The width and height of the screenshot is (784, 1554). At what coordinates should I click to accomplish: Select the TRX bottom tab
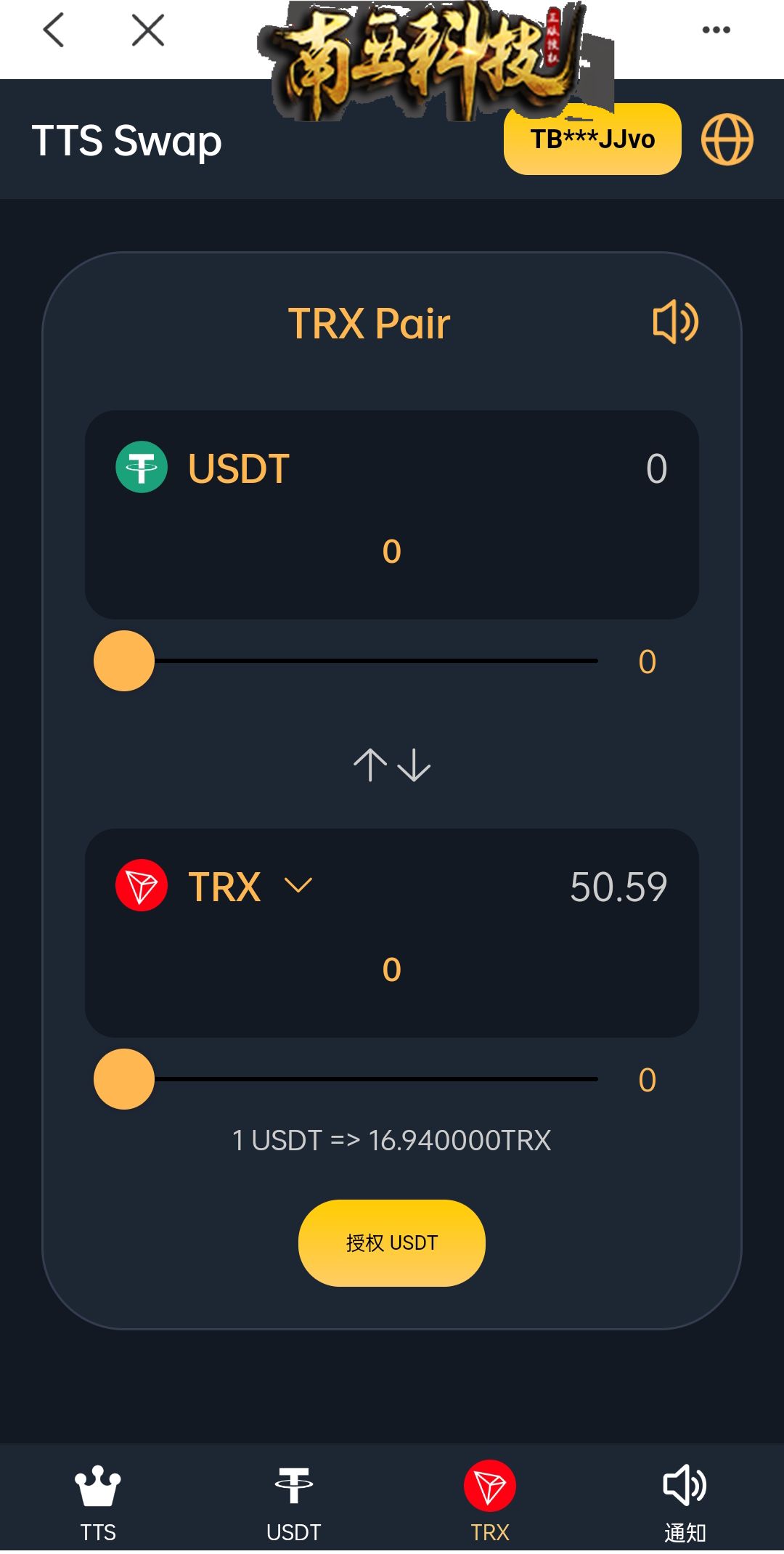(x=490, y=1502)
